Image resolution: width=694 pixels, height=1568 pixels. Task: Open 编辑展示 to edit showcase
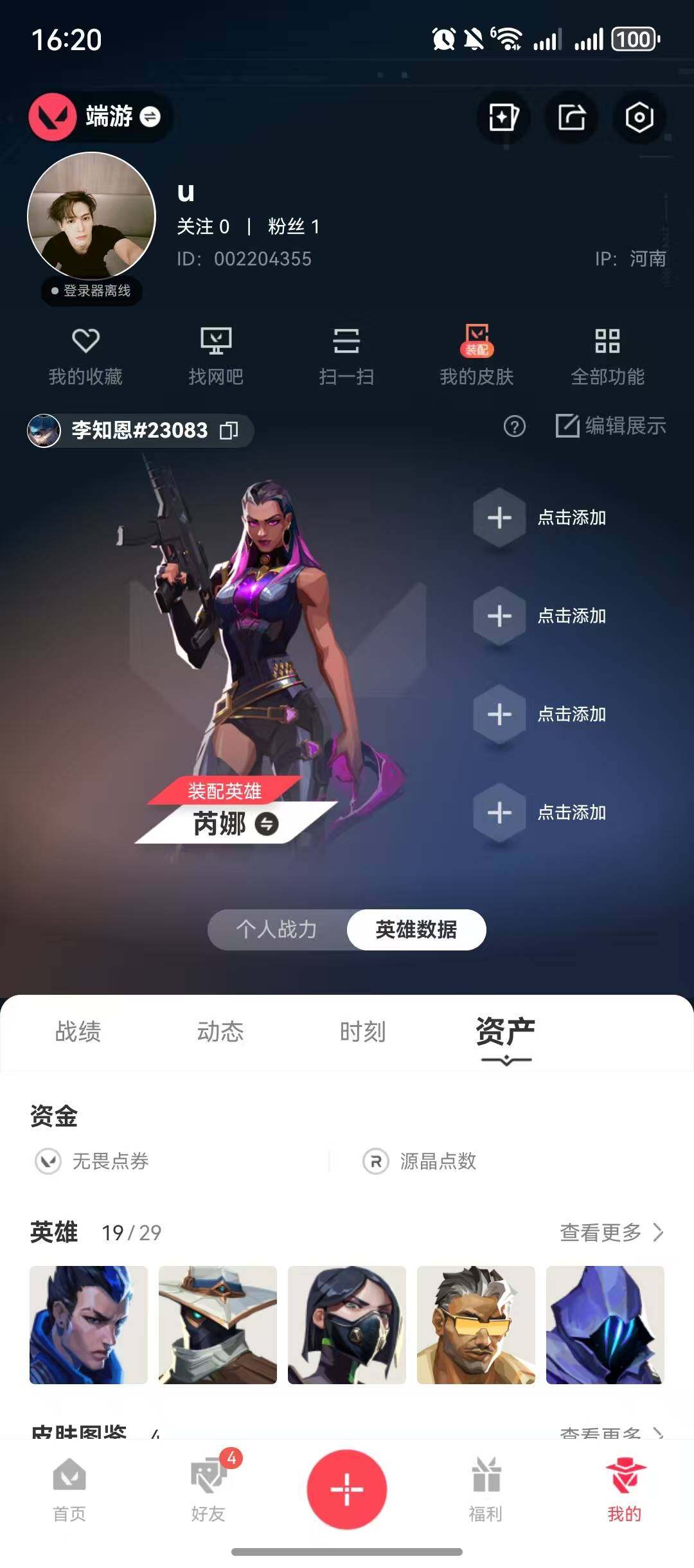click(x=610, y=426)
